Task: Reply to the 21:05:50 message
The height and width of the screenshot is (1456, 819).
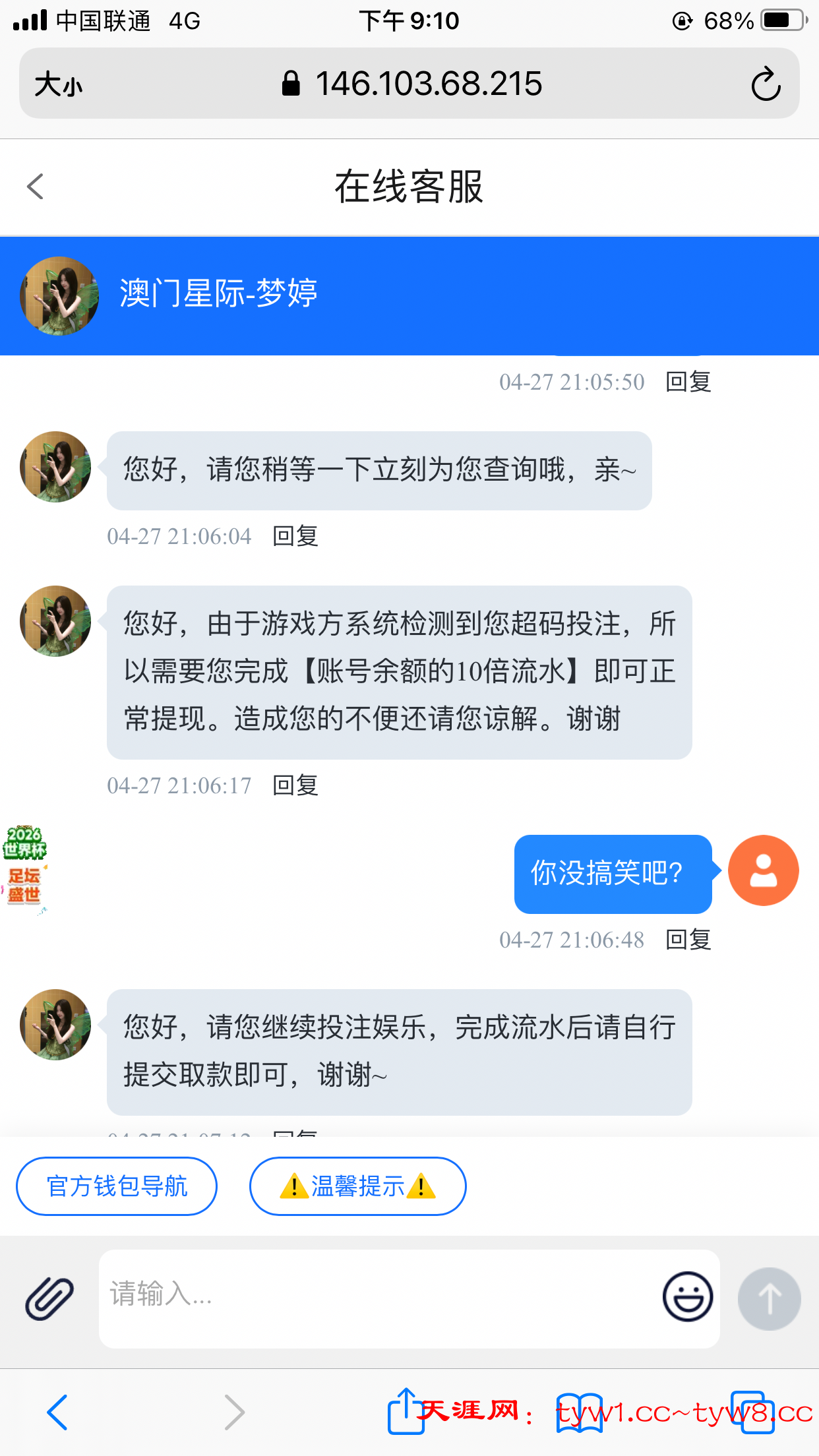Action: pos(688,382)
